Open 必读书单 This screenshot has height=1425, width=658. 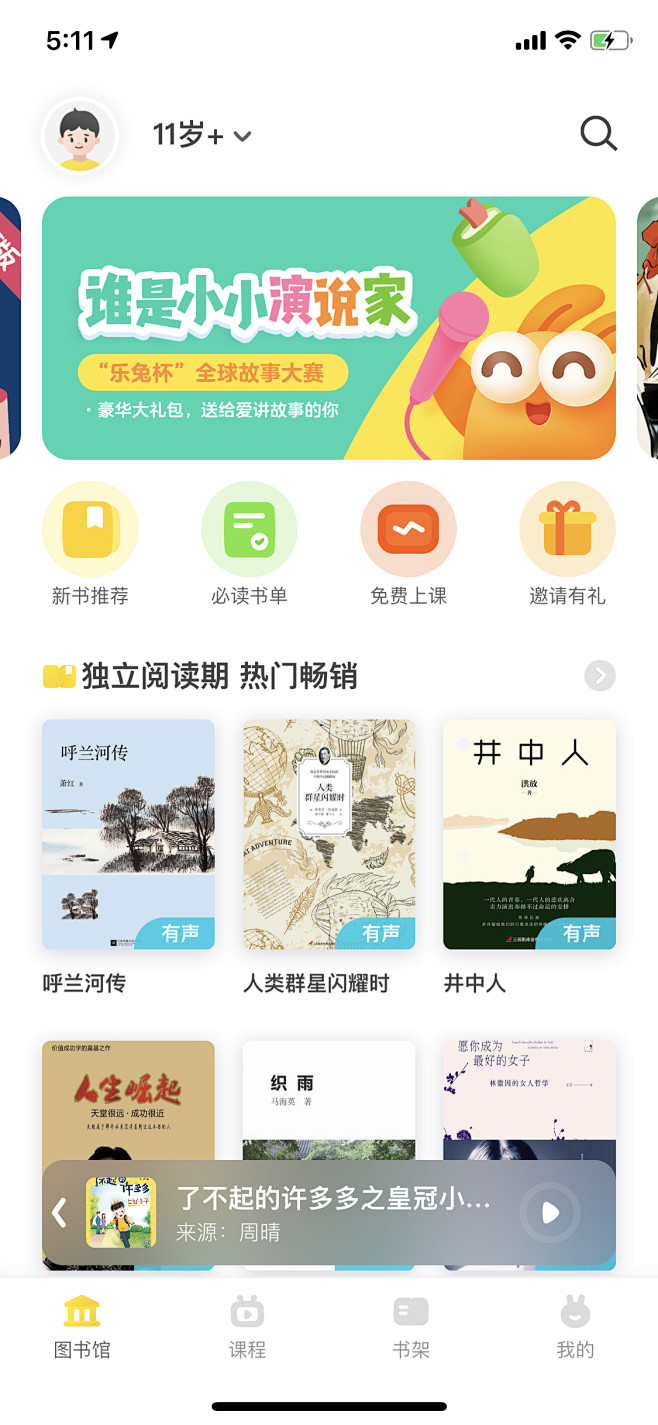click(249, 544)
